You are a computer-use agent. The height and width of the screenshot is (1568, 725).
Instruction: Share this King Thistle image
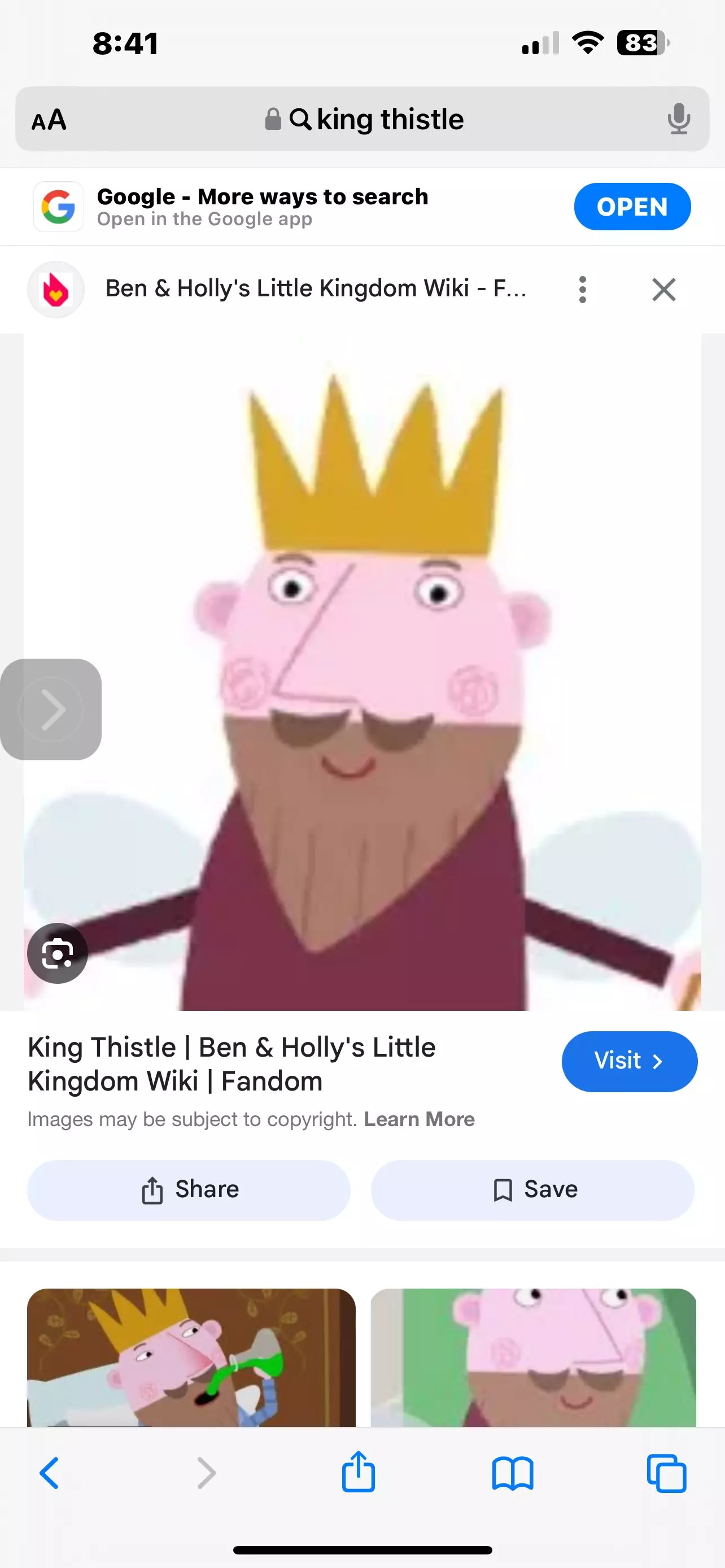click(x=189, y=1189)
